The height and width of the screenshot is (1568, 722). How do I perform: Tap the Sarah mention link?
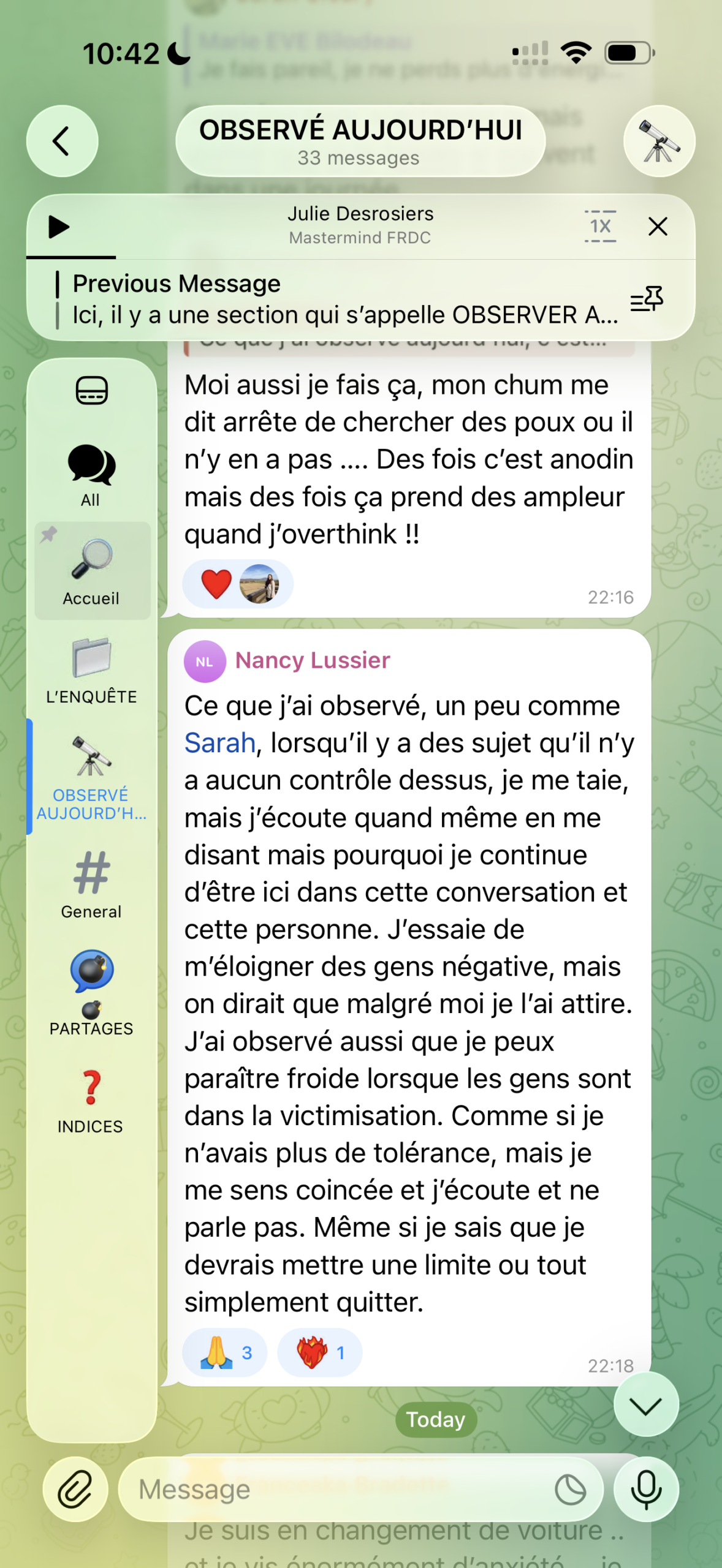219,743
